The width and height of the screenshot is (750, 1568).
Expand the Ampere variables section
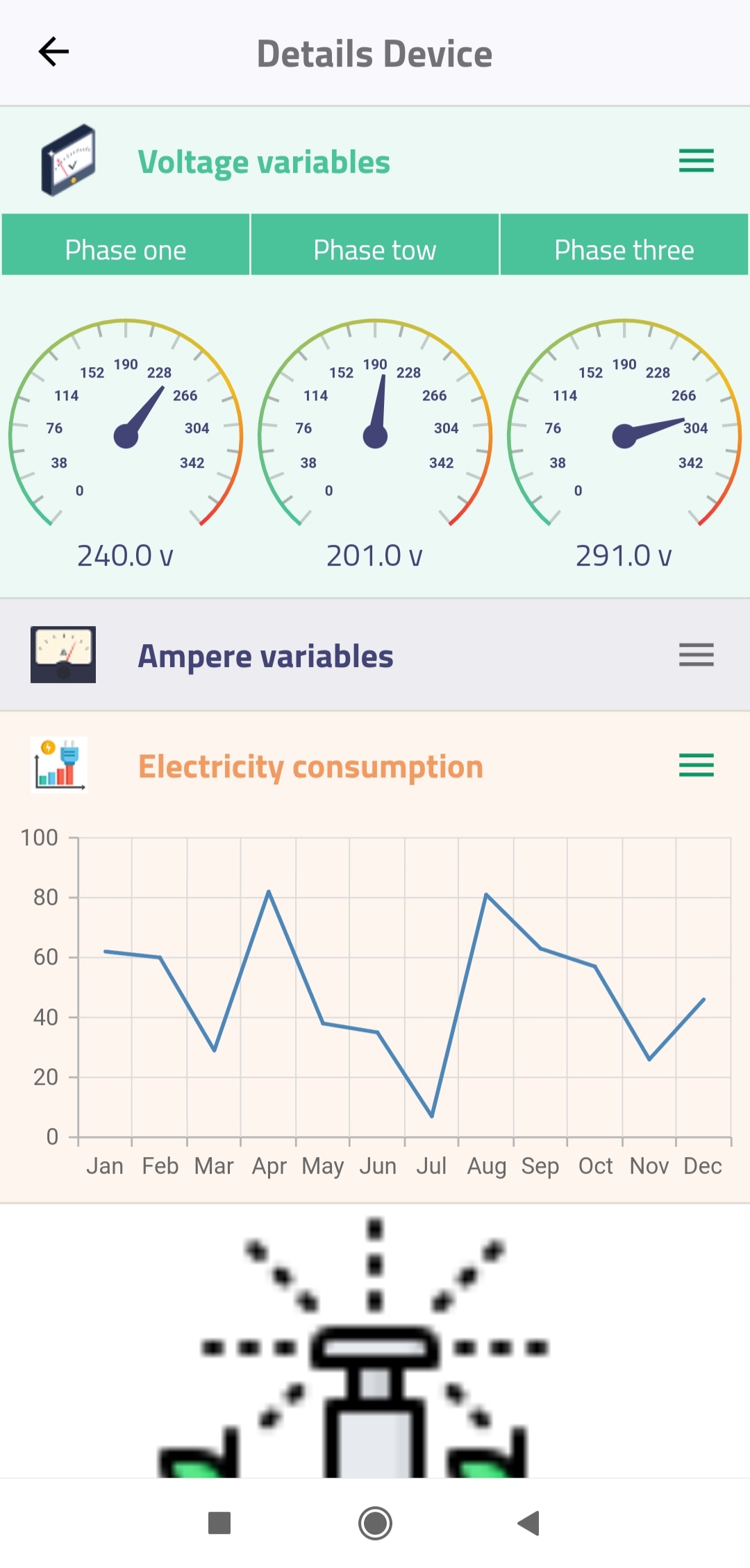(x=696, y=655)
